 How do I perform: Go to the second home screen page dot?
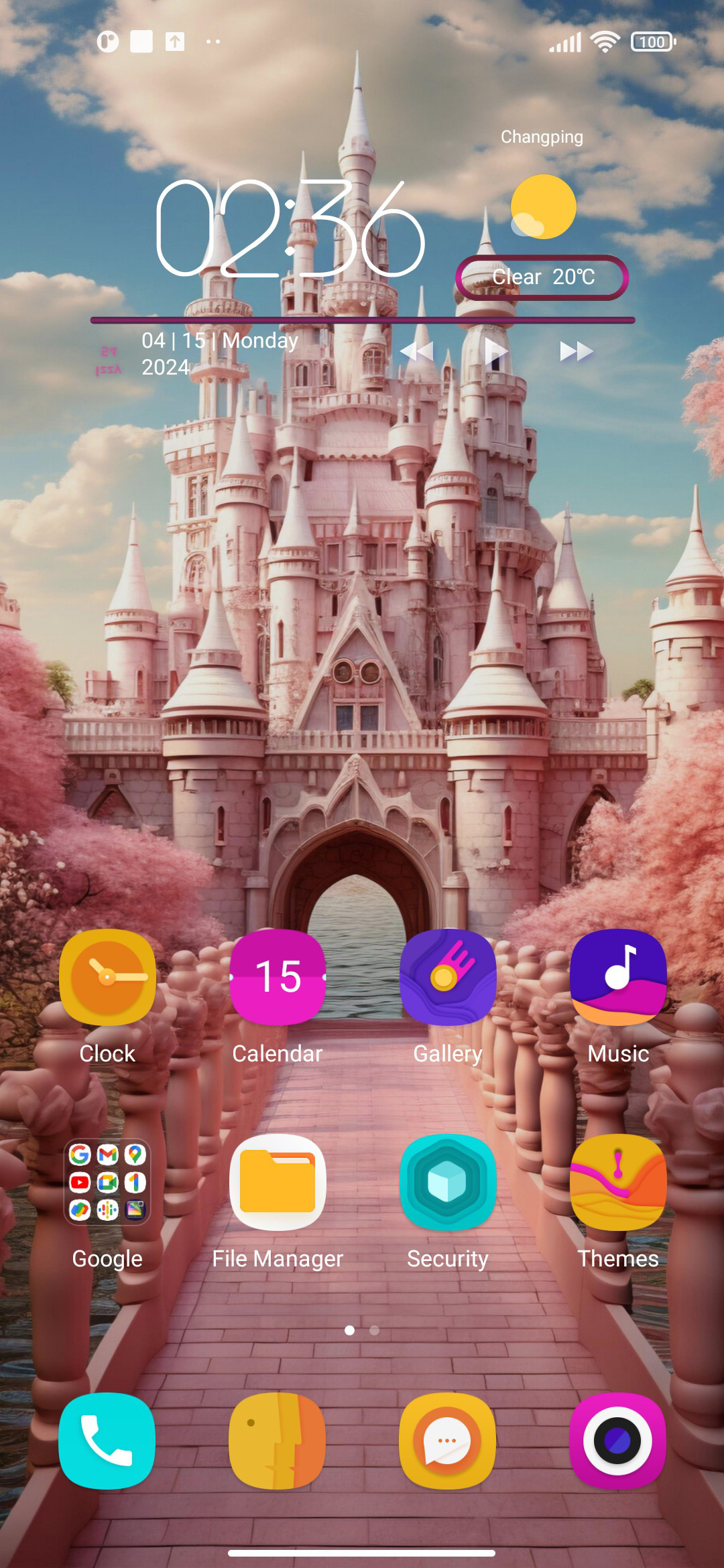pos(375,1330)
